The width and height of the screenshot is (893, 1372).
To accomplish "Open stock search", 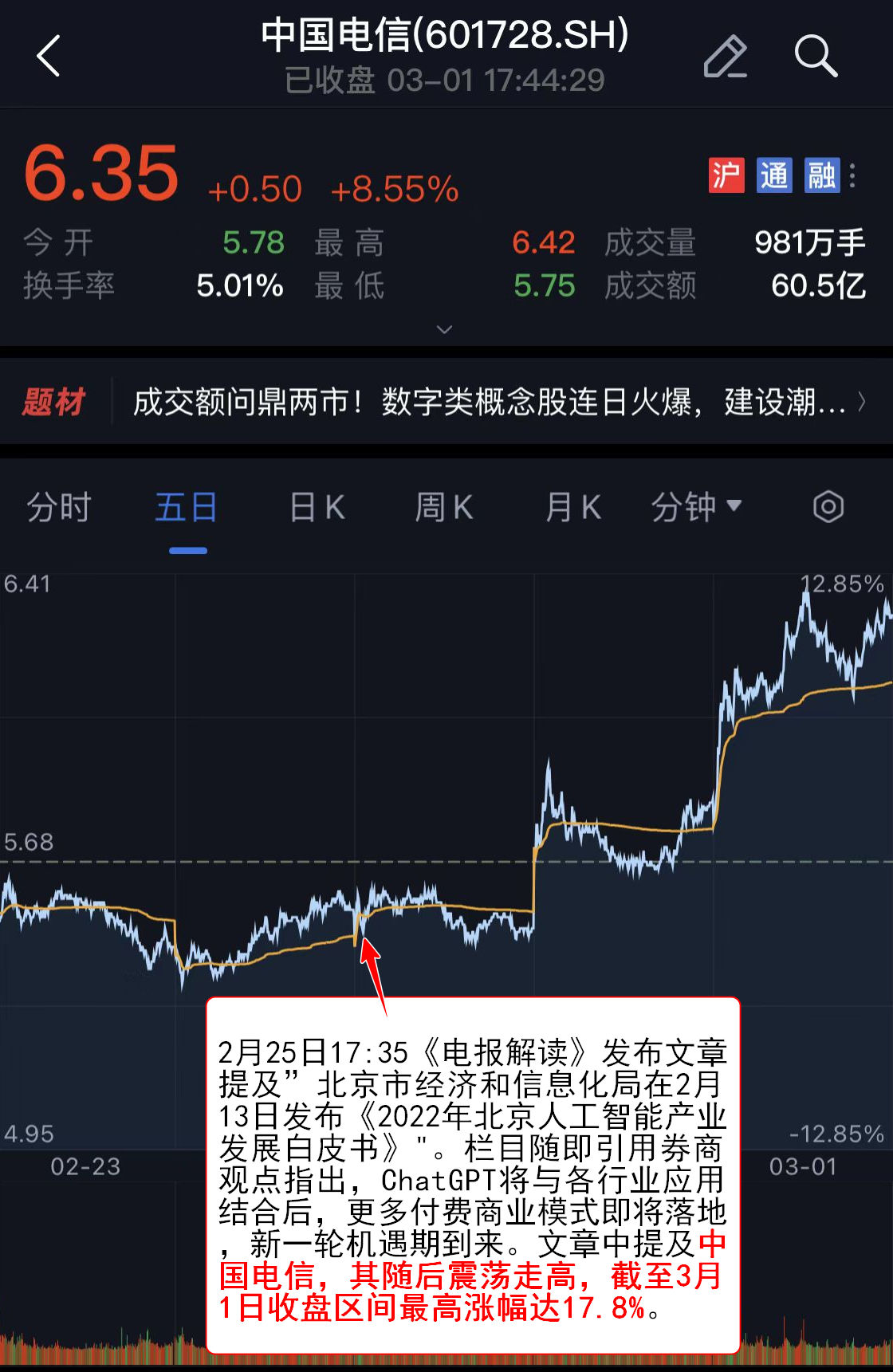I will pyautogui.click(x=816, y=57).
